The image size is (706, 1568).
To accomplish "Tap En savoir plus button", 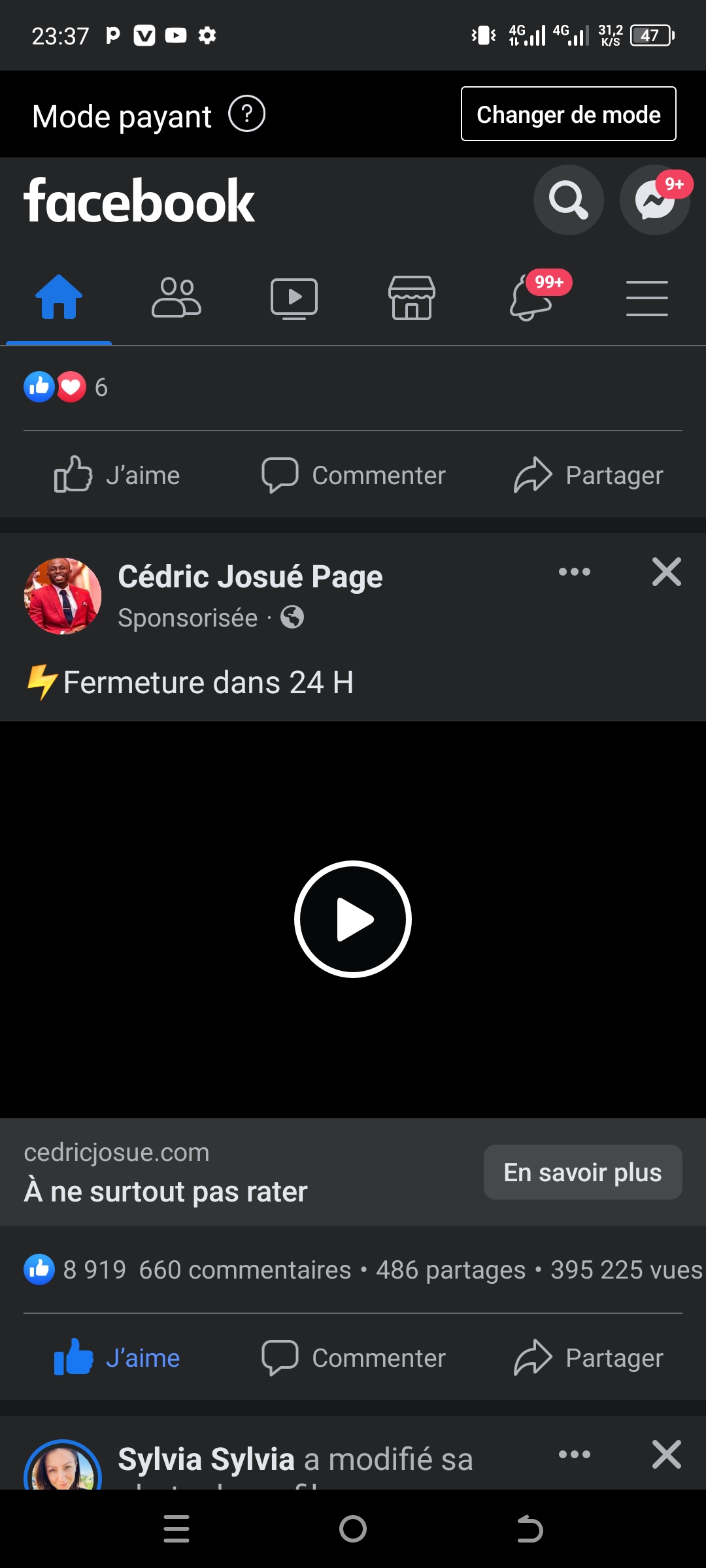I will point(582,1172).
